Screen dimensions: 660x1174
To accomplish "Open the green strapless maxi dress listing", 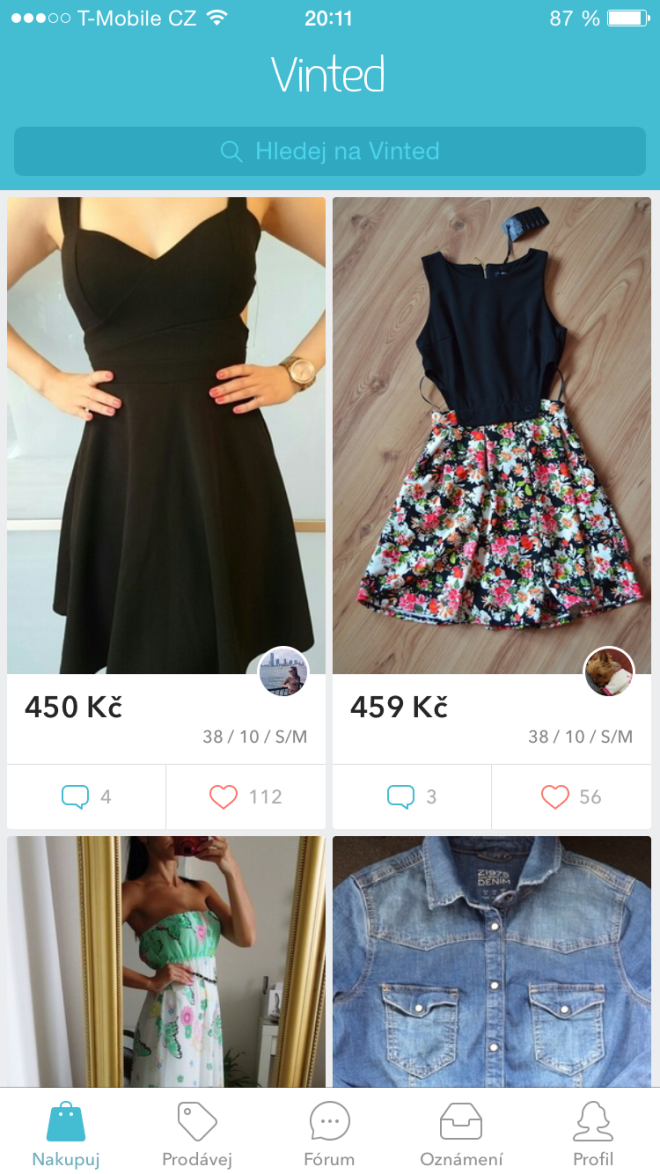I will [166, 962].
